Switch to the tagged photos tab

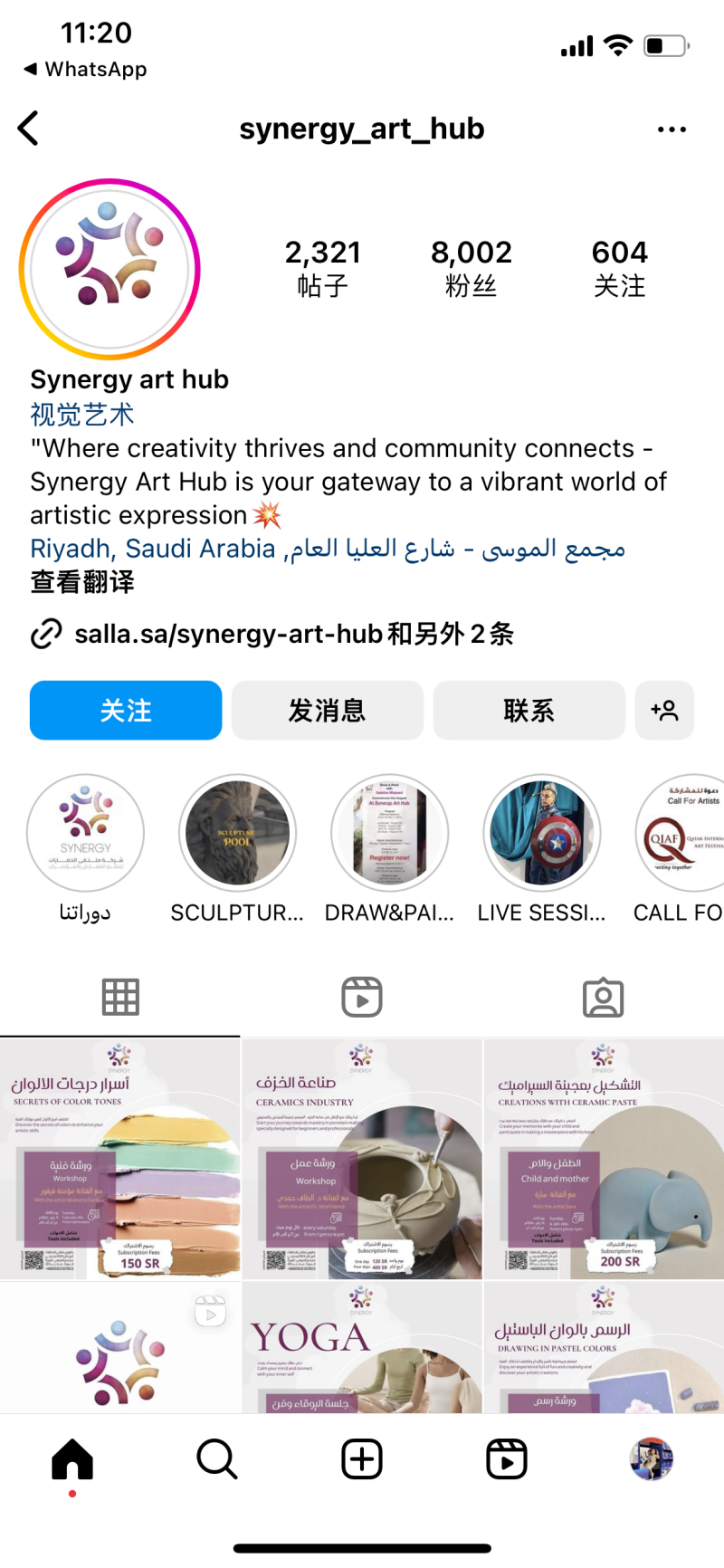(603, 998)
